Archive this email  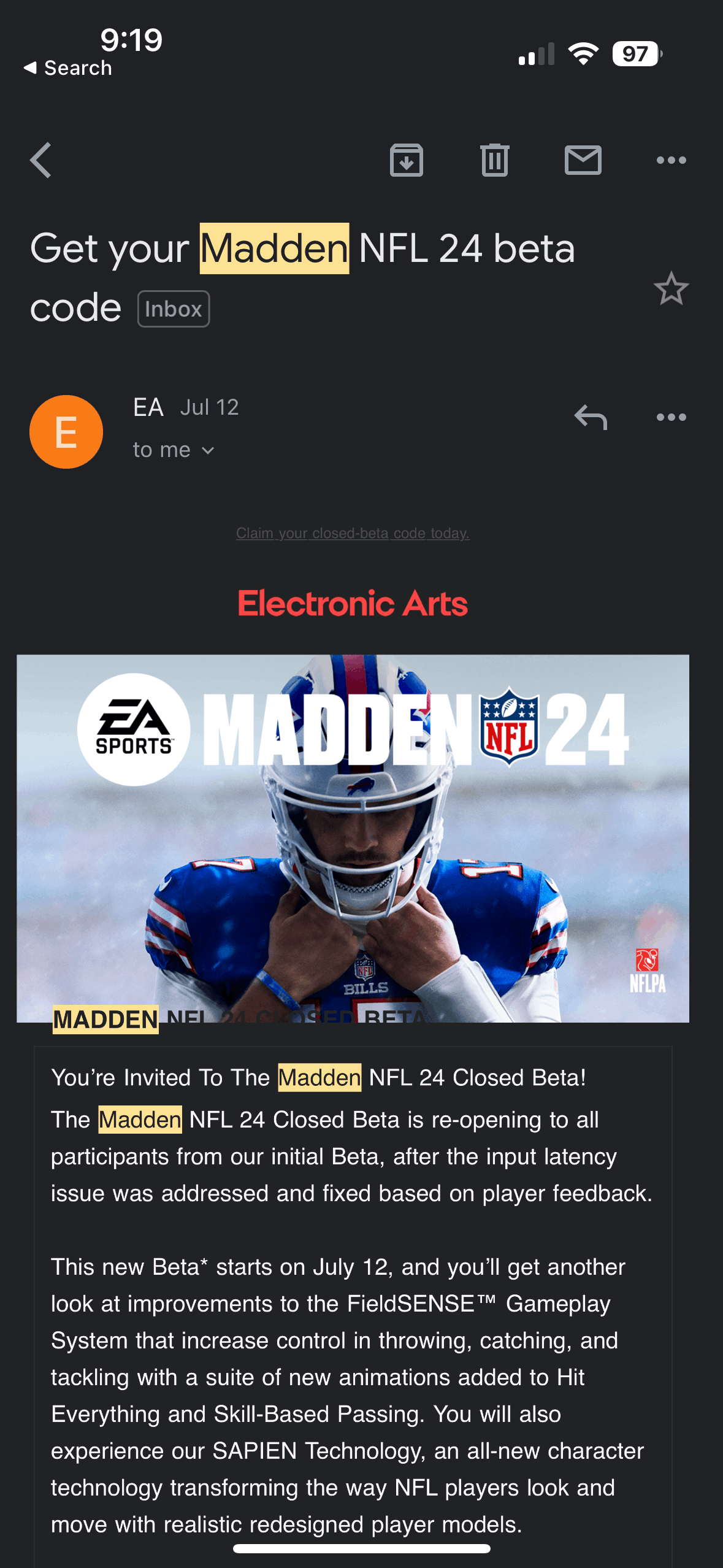[x=407, y=161]
